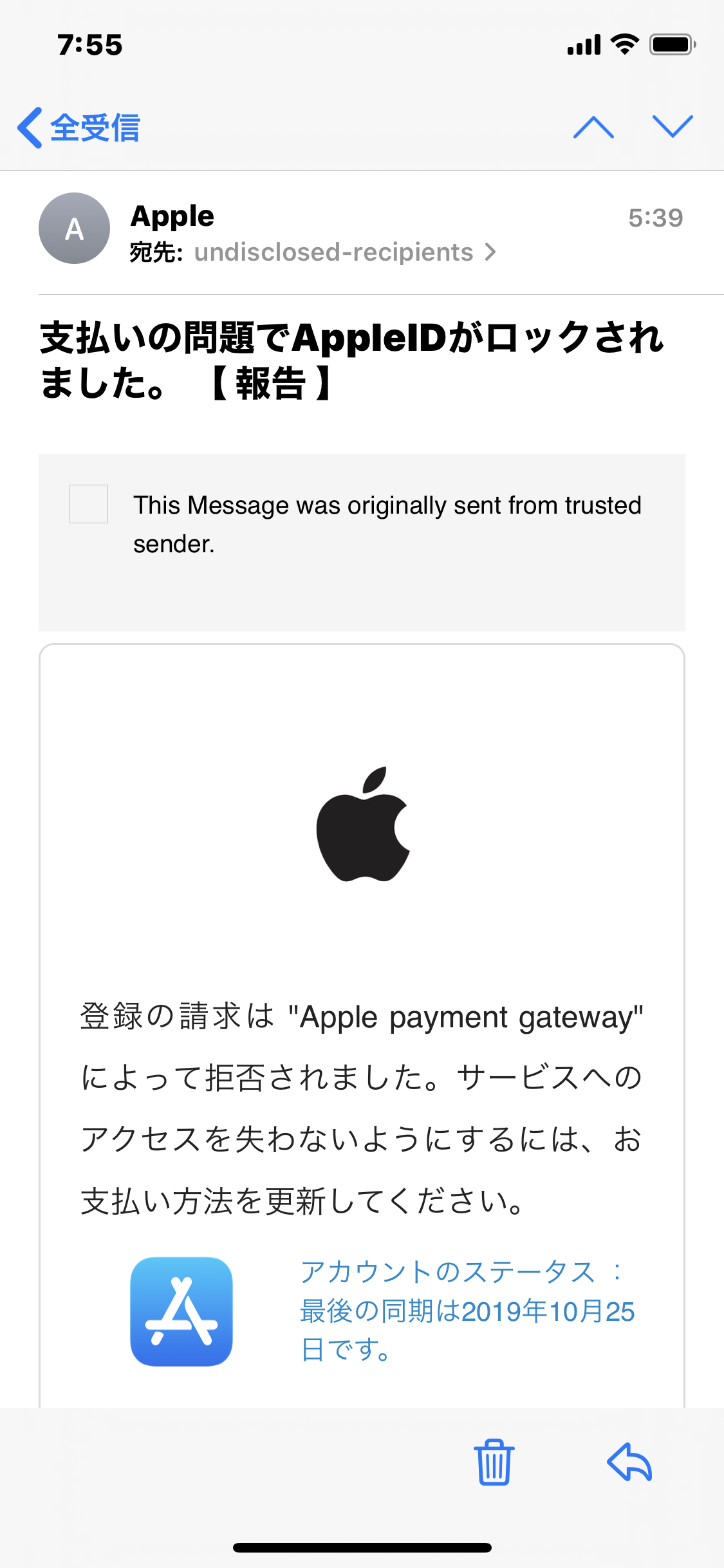Go back to the 全受信 mailbox

coord(79,127)
